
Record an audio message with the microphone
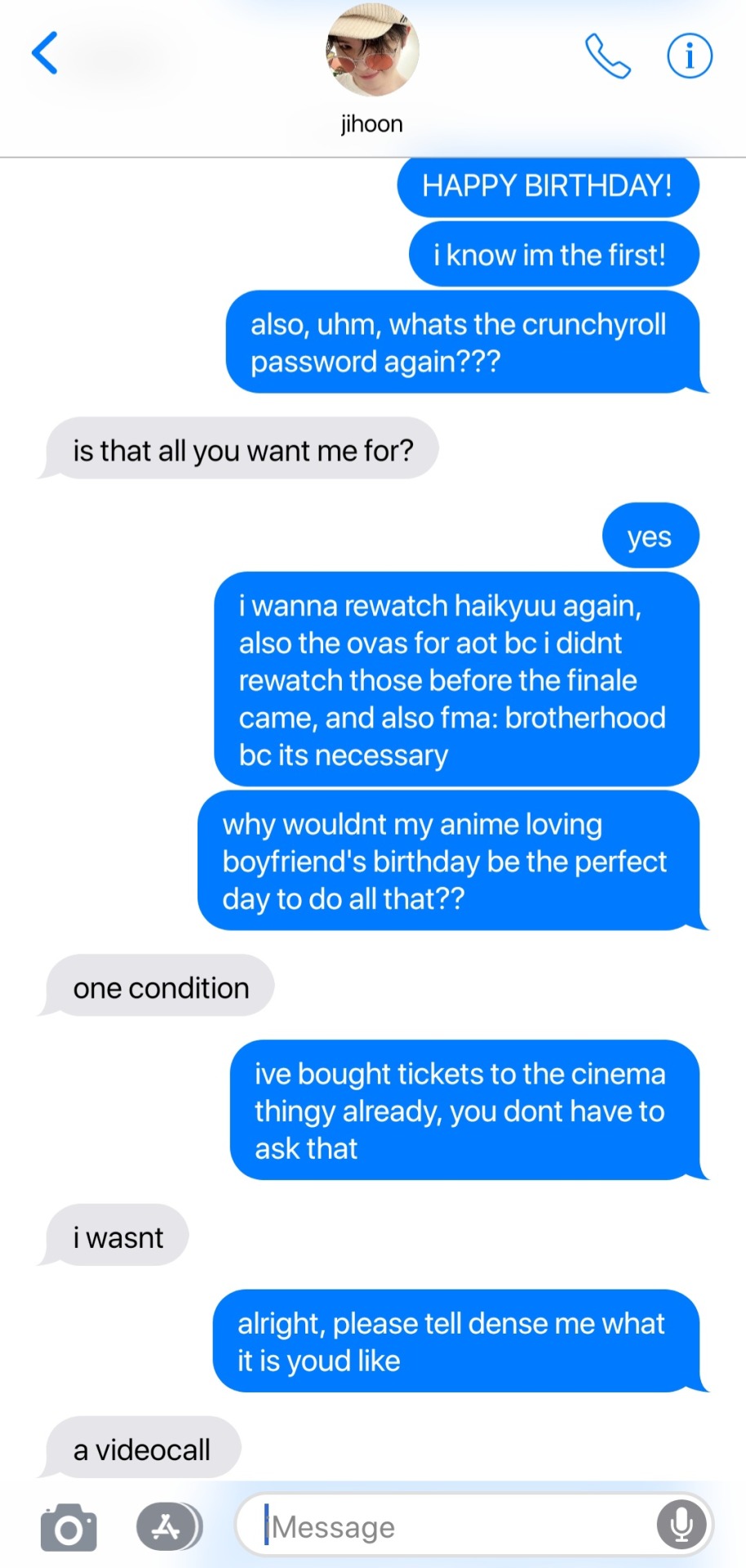pos(682,1525)
